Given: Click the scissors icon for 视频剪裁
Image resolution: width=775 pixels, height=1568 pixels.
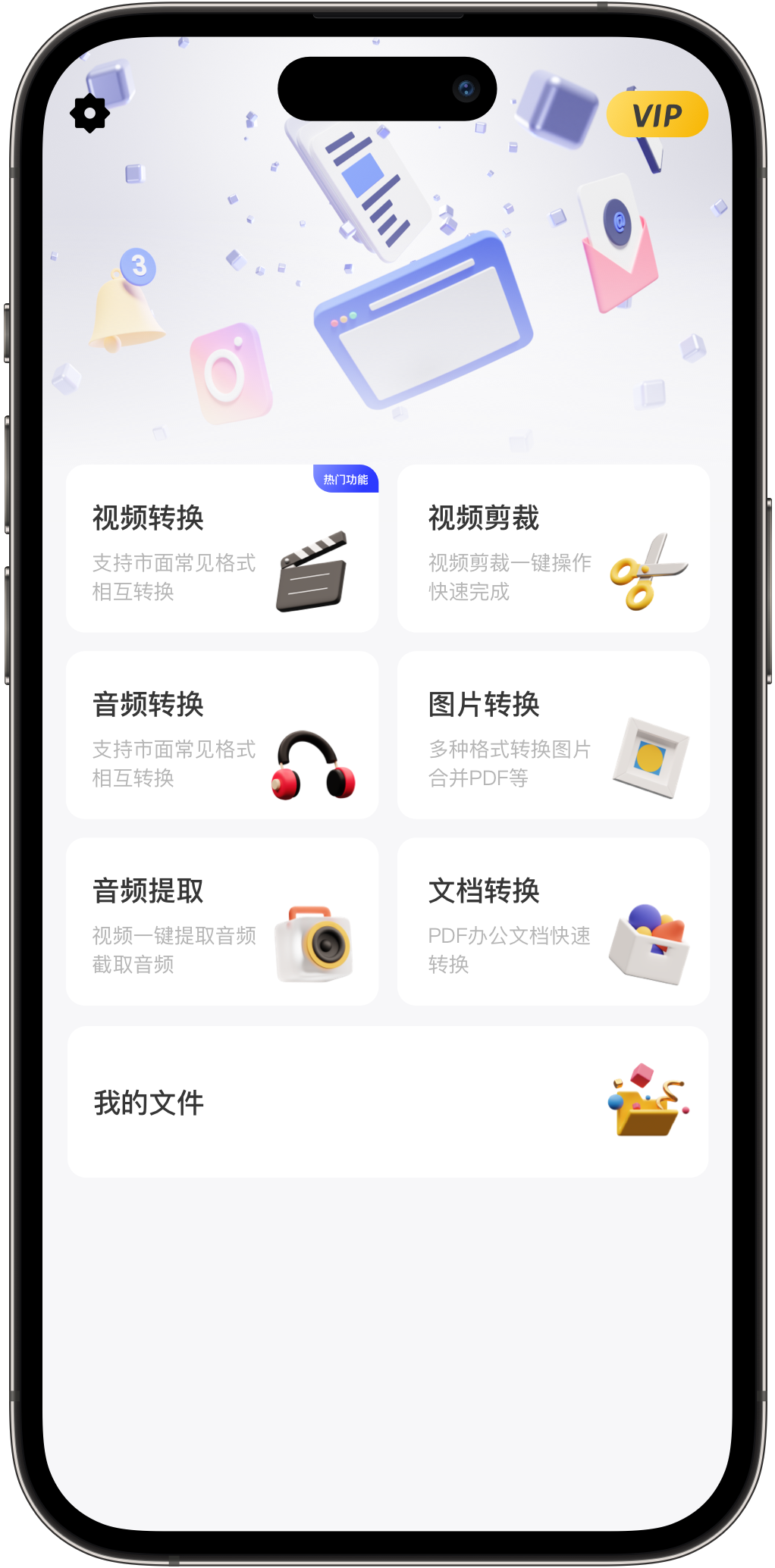Looking at the screenshot, I should 648,573.
